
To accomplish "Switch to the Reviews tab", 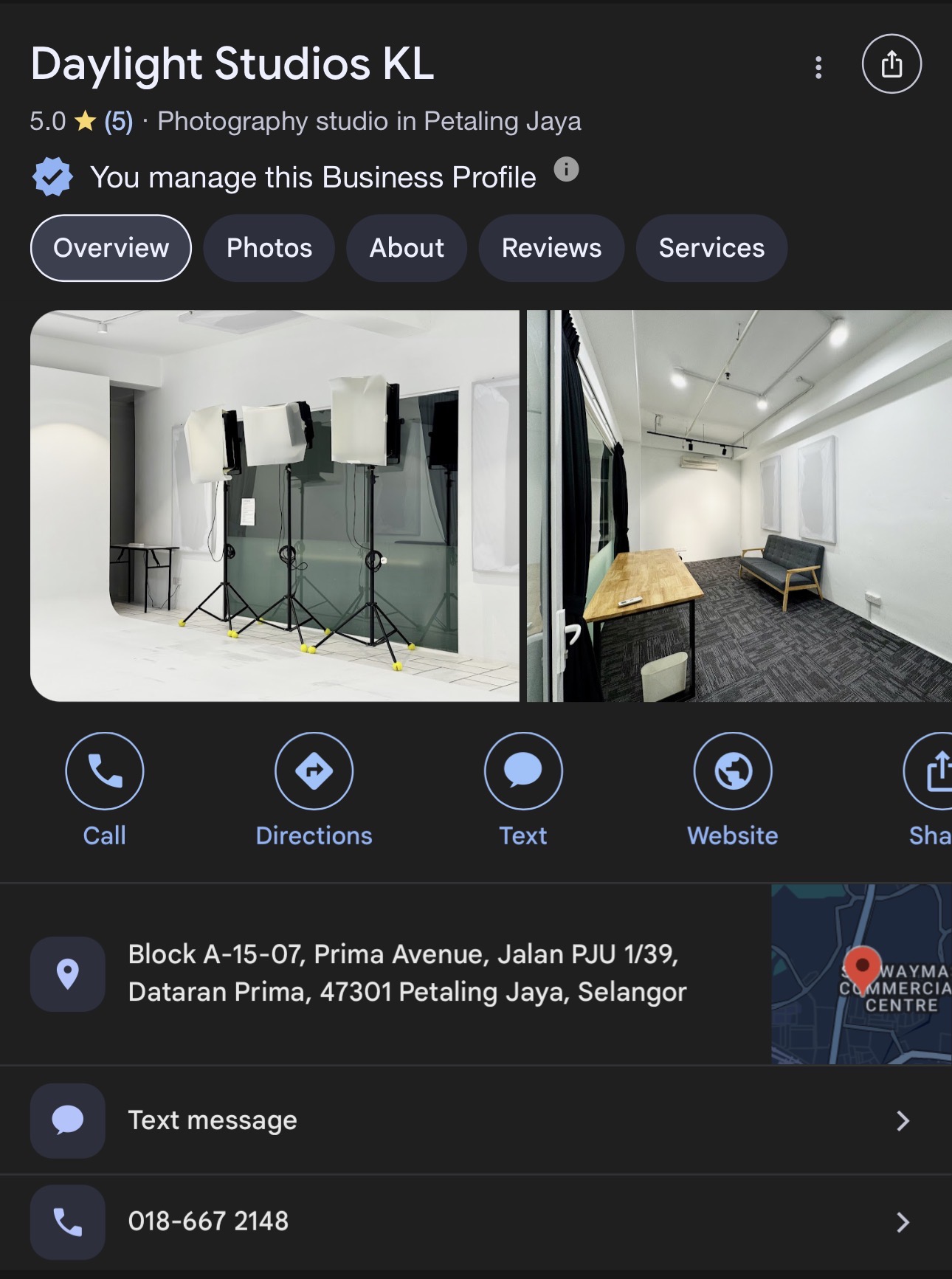I will pos(551,248).
